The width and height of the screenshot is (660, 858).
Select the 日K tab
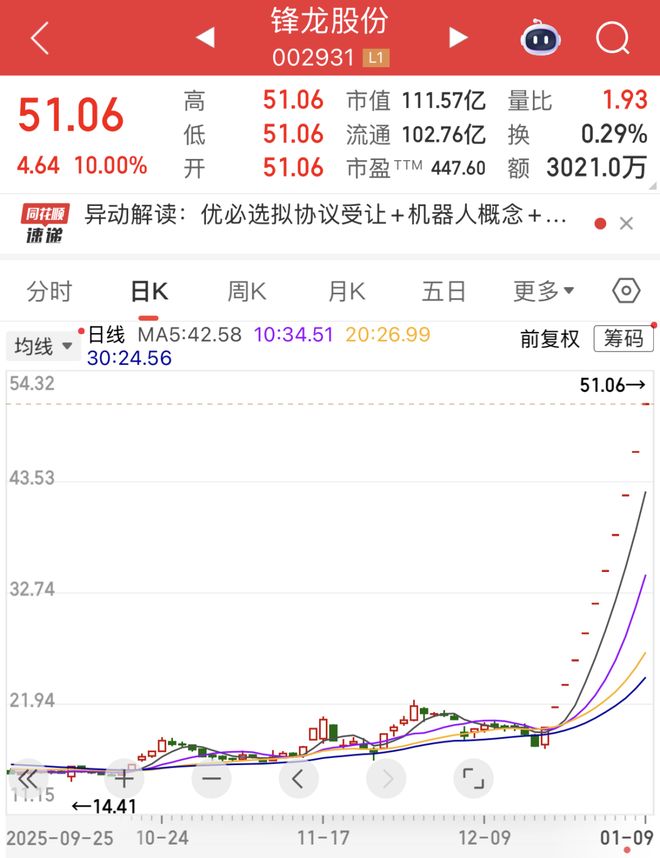coord(149,291)
